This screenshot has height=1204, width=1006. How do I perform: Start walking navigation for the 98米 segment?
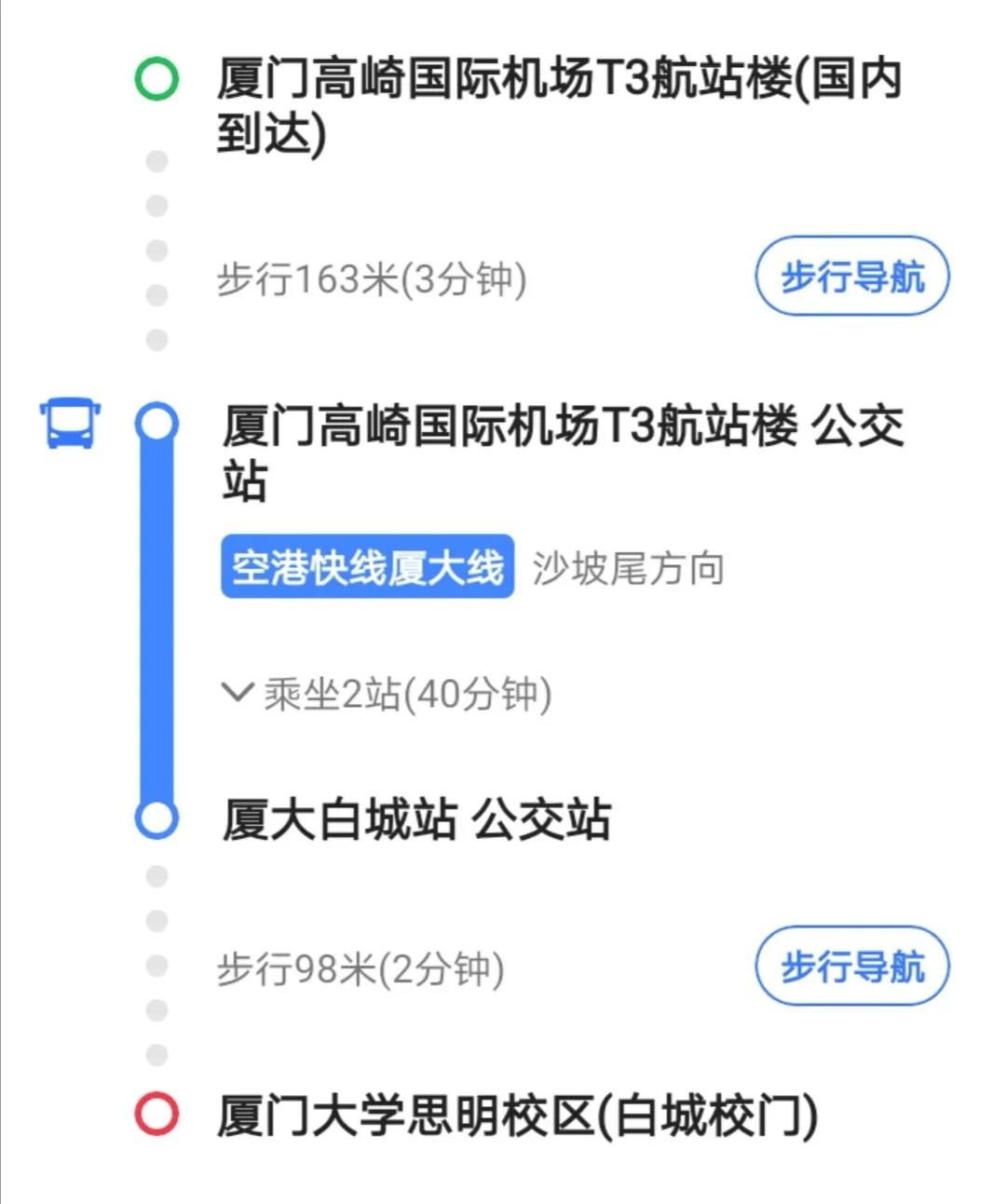pos(851,967)
